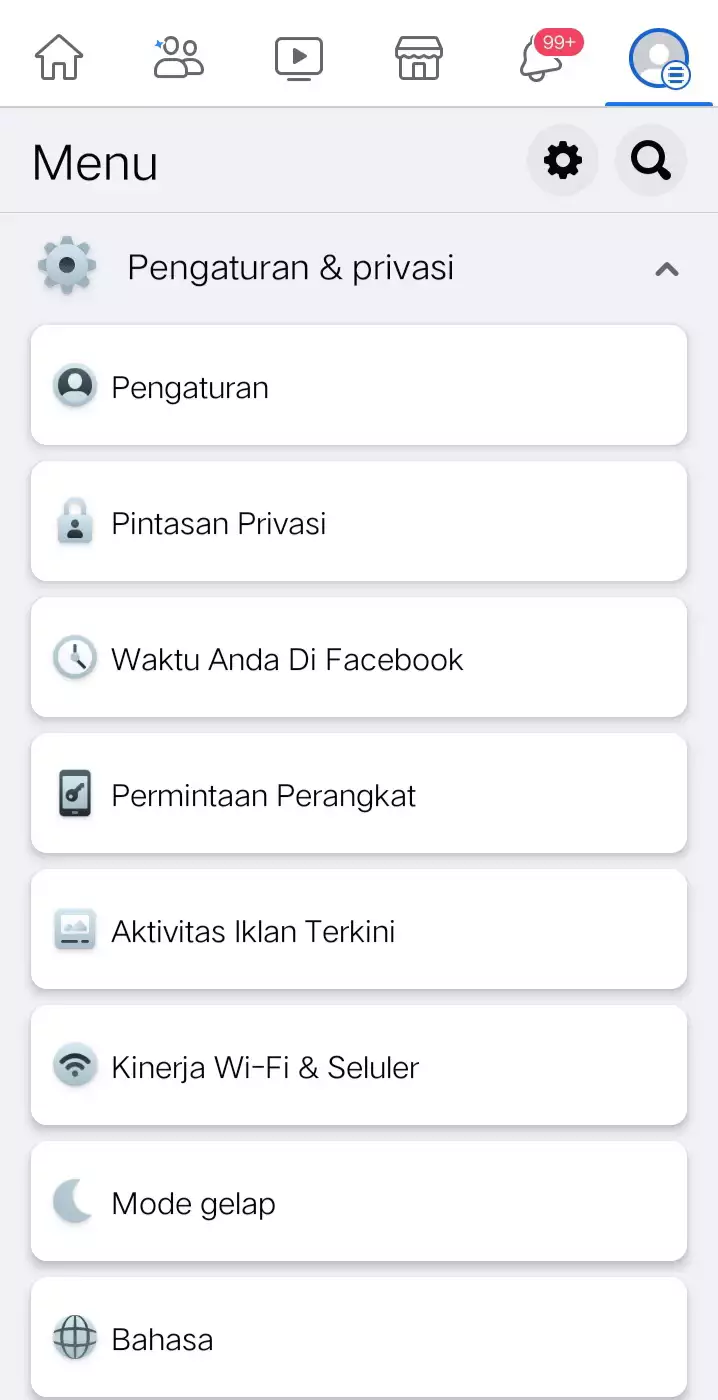Open the notifications bell
The height and width of the screenshot is (1400, 718).
pos(541,57)
